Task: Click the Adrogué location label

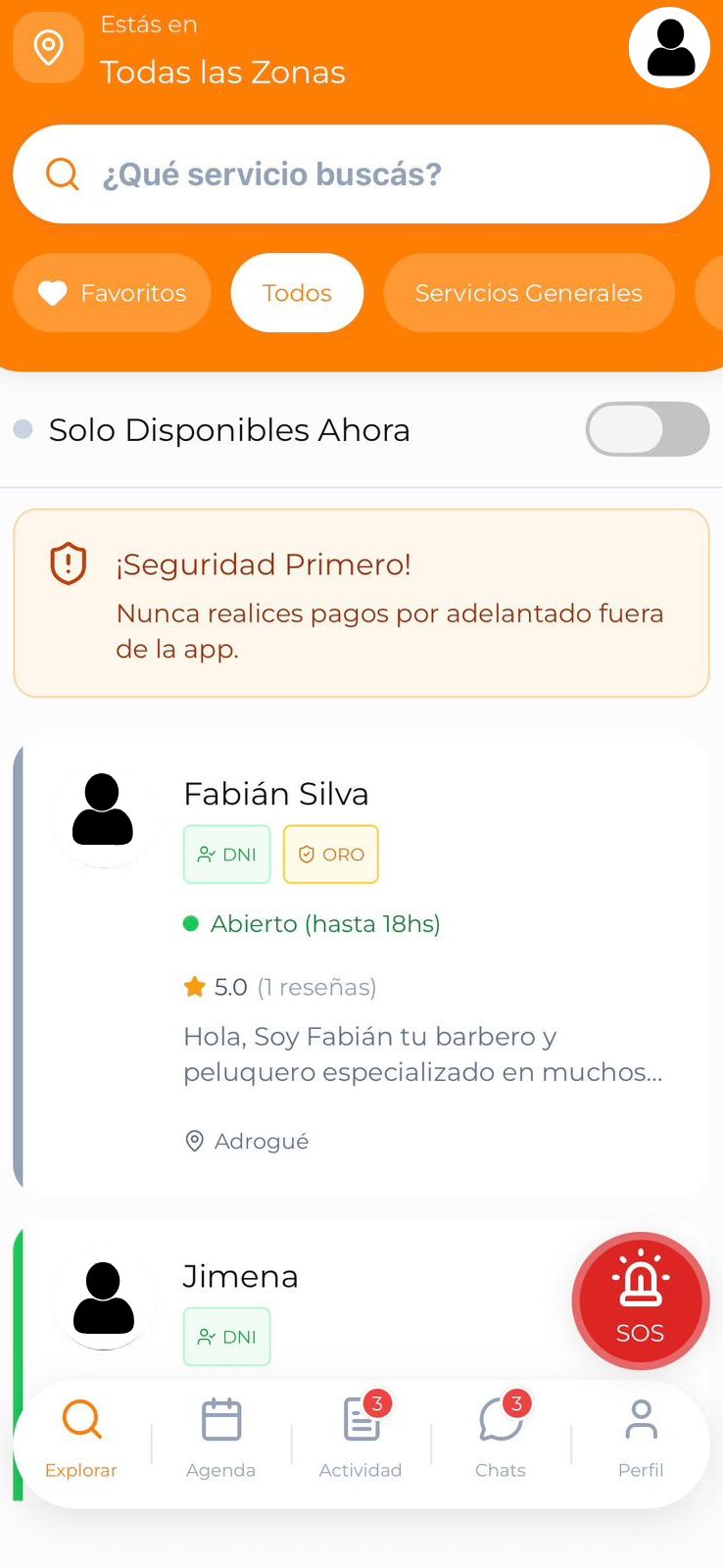Action: click(245, 1141)
